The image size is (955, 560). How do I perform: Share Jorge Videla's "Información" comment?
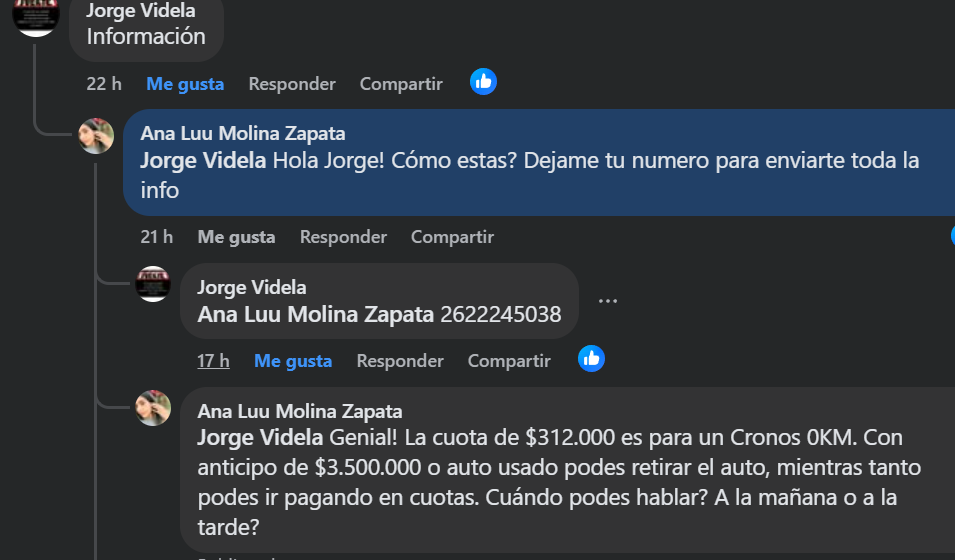coord(401,84)
